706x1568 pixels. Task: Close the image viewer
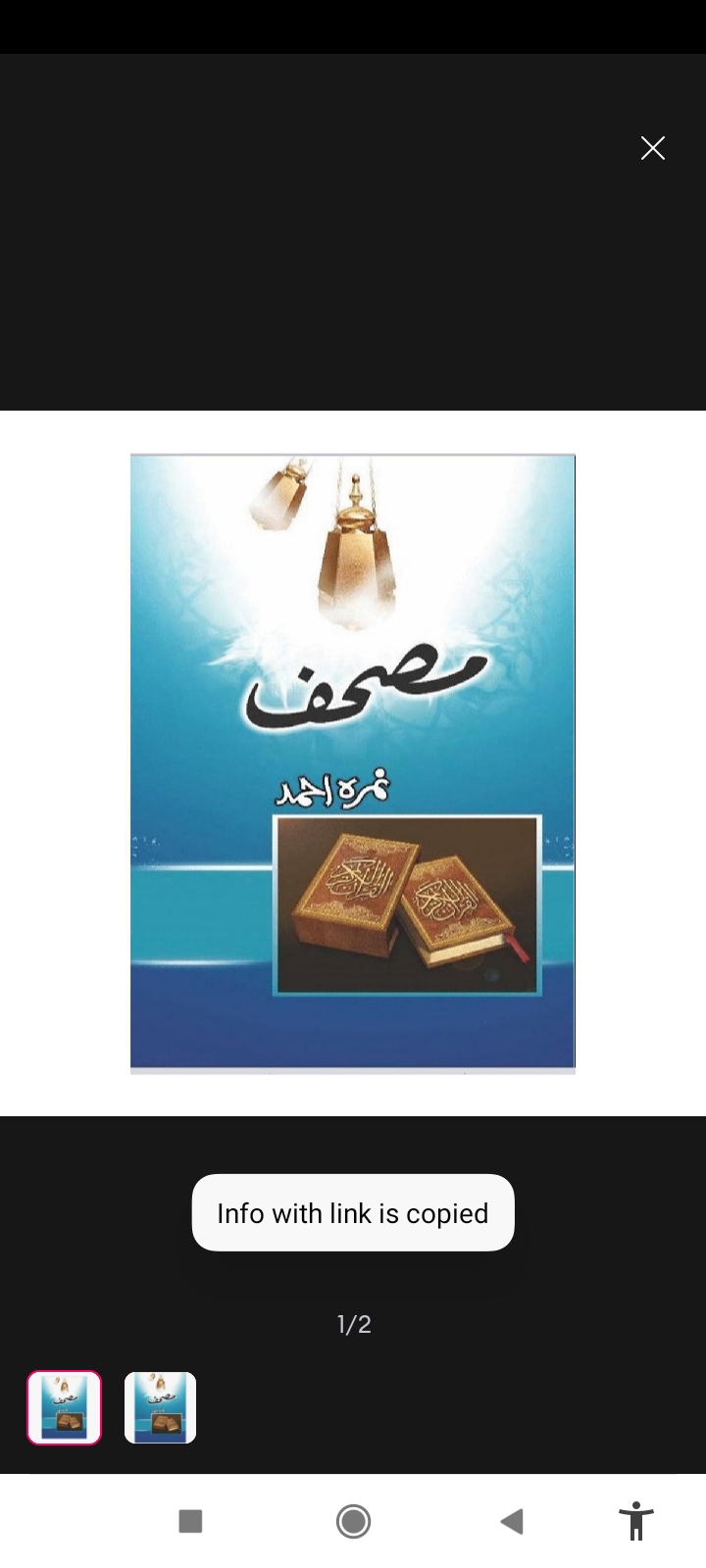click(652, 148)
